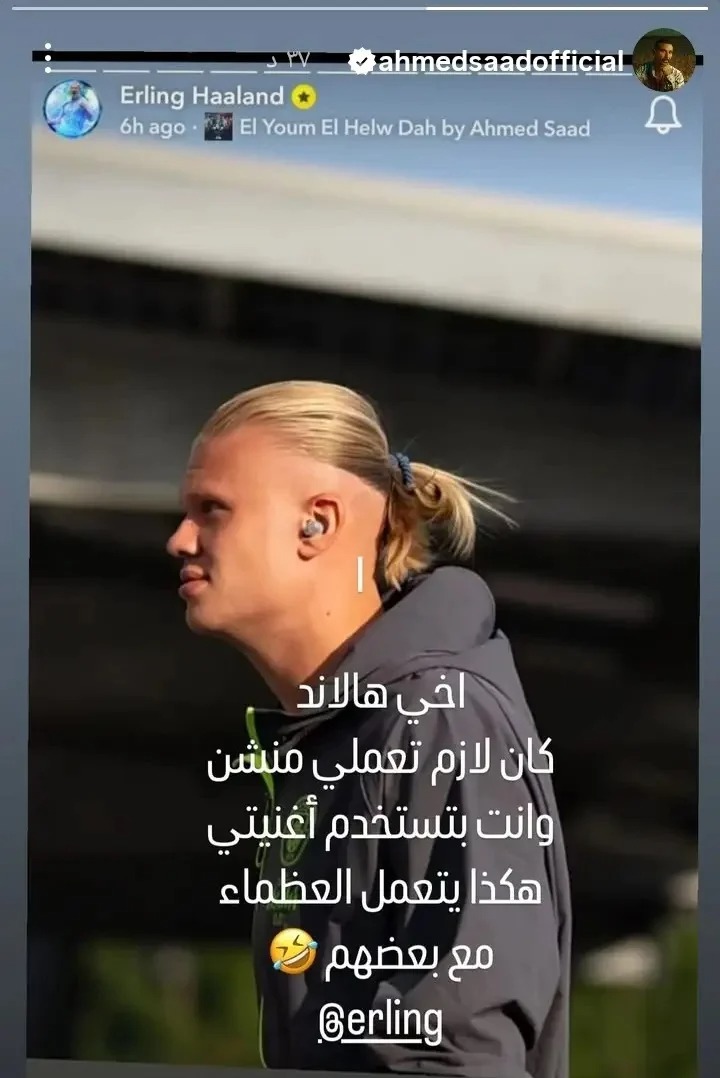Tap the ahmedsaadofficial profile avatar
Image resolution: width=720 pixels, height=1078 pixels.
click(663, 60)
